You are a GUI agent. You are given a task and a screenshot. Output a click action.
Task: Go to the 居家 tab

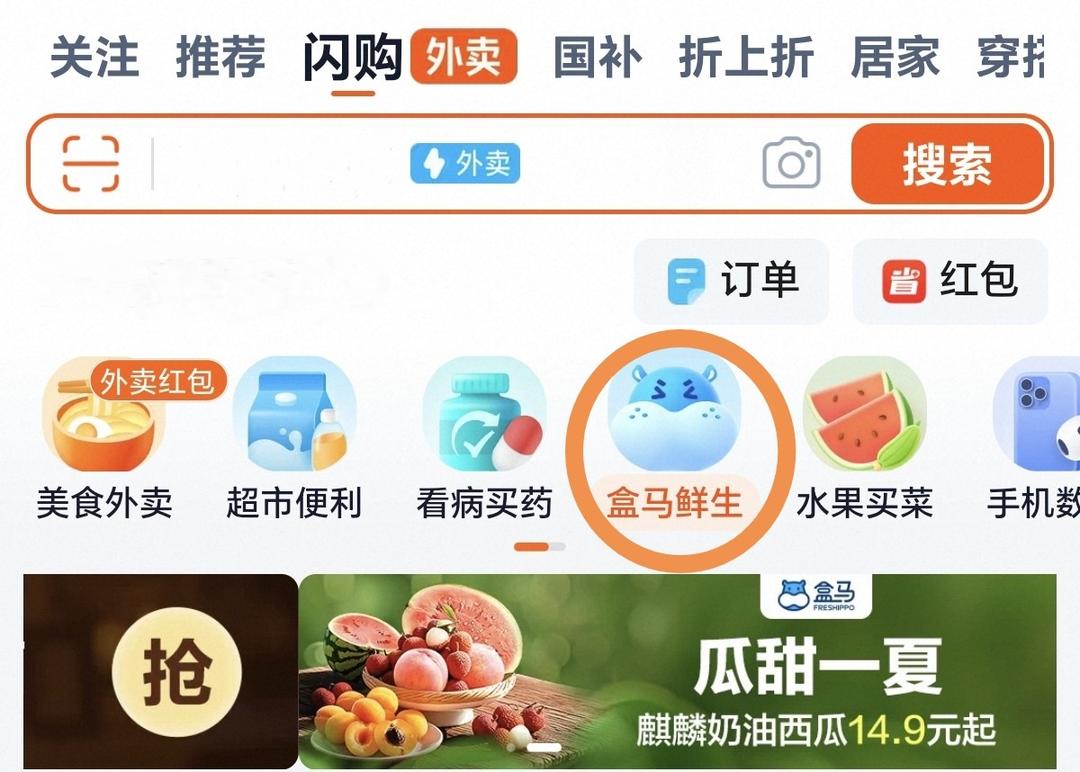coord(894,57)
